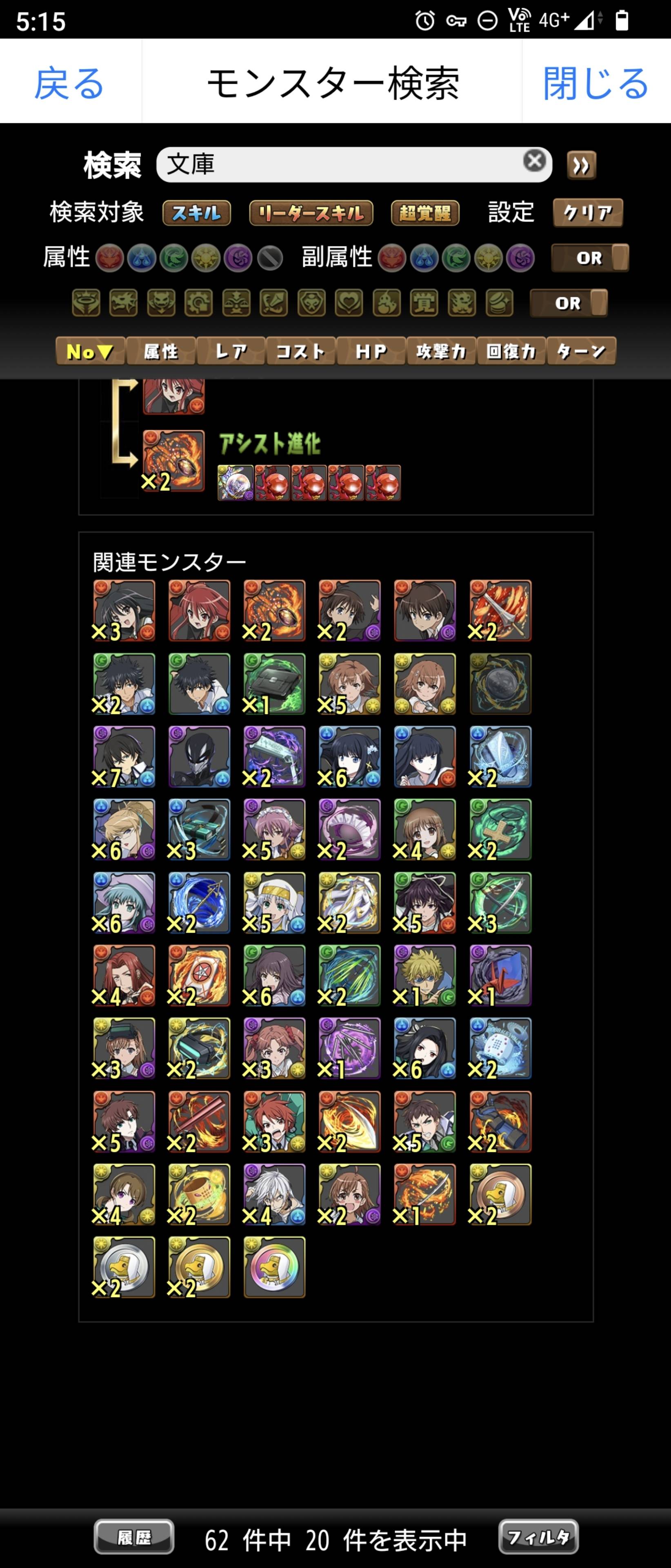The width and height of the screenshot is (671, 1568).
Task: Sort results by No
Action: tap(90, 351)
